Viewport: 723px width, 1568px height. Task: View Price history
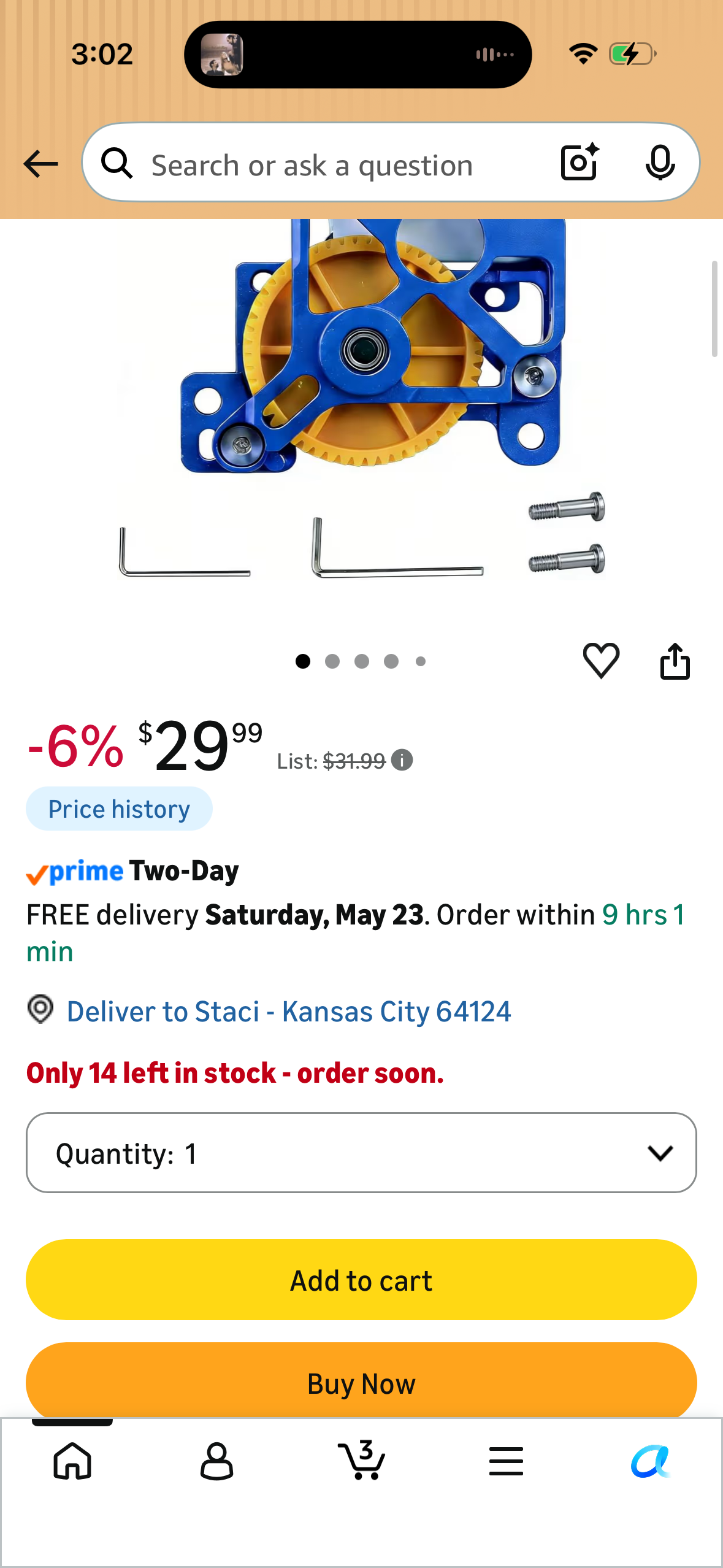point(119,809)
